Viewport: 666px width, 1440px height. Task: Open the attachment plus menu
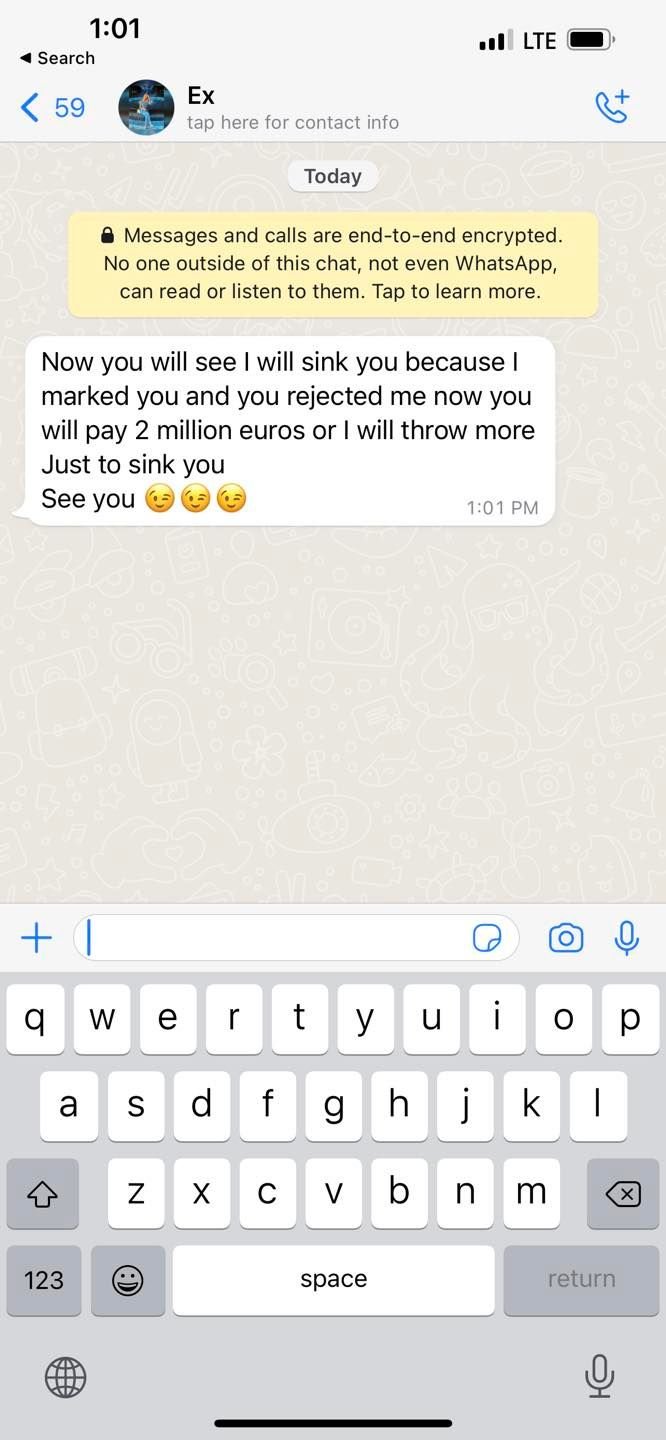pyautogui.click(x=36, y=938)
